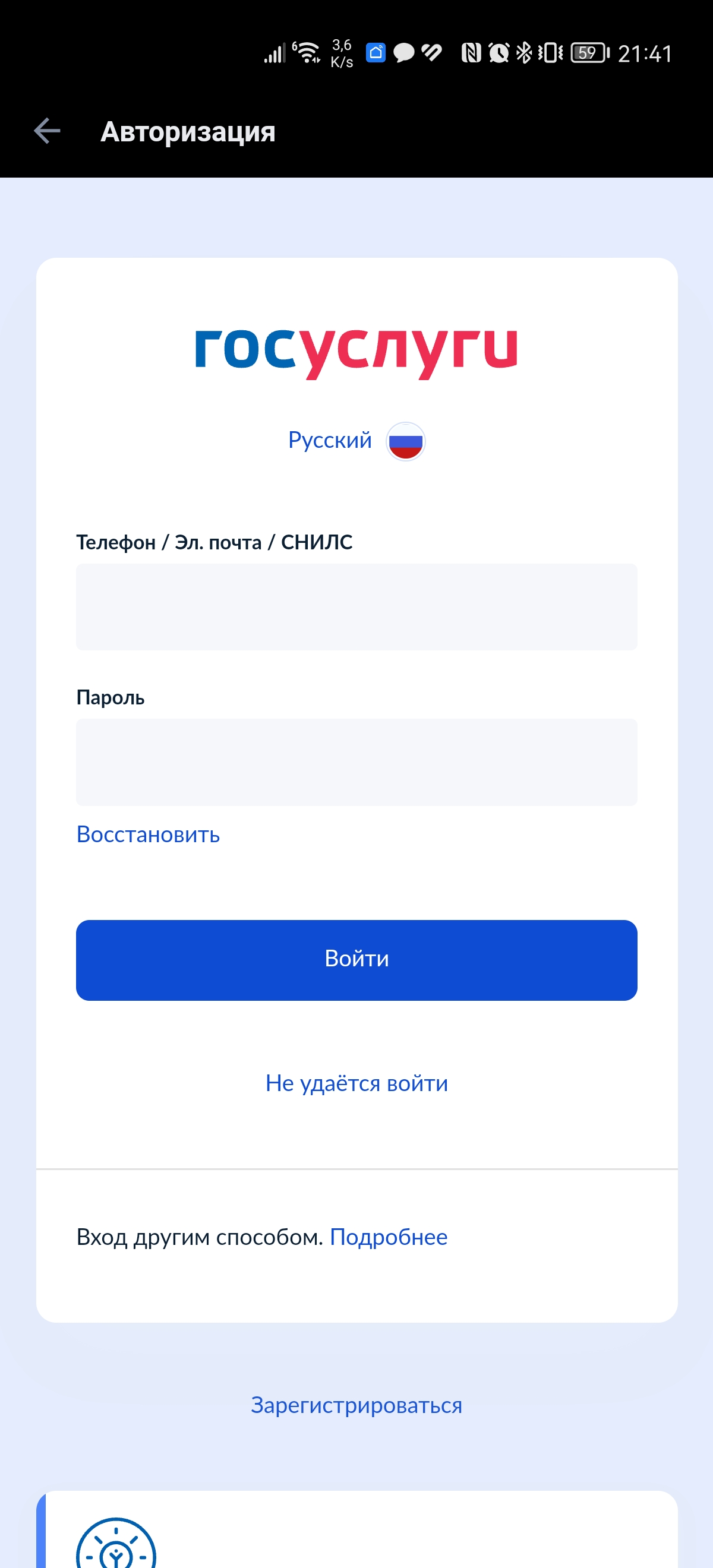Open the Зарегистрироваться link
The height and width of the screenshot is (1568, 713).
click(x=356, y=1405)
